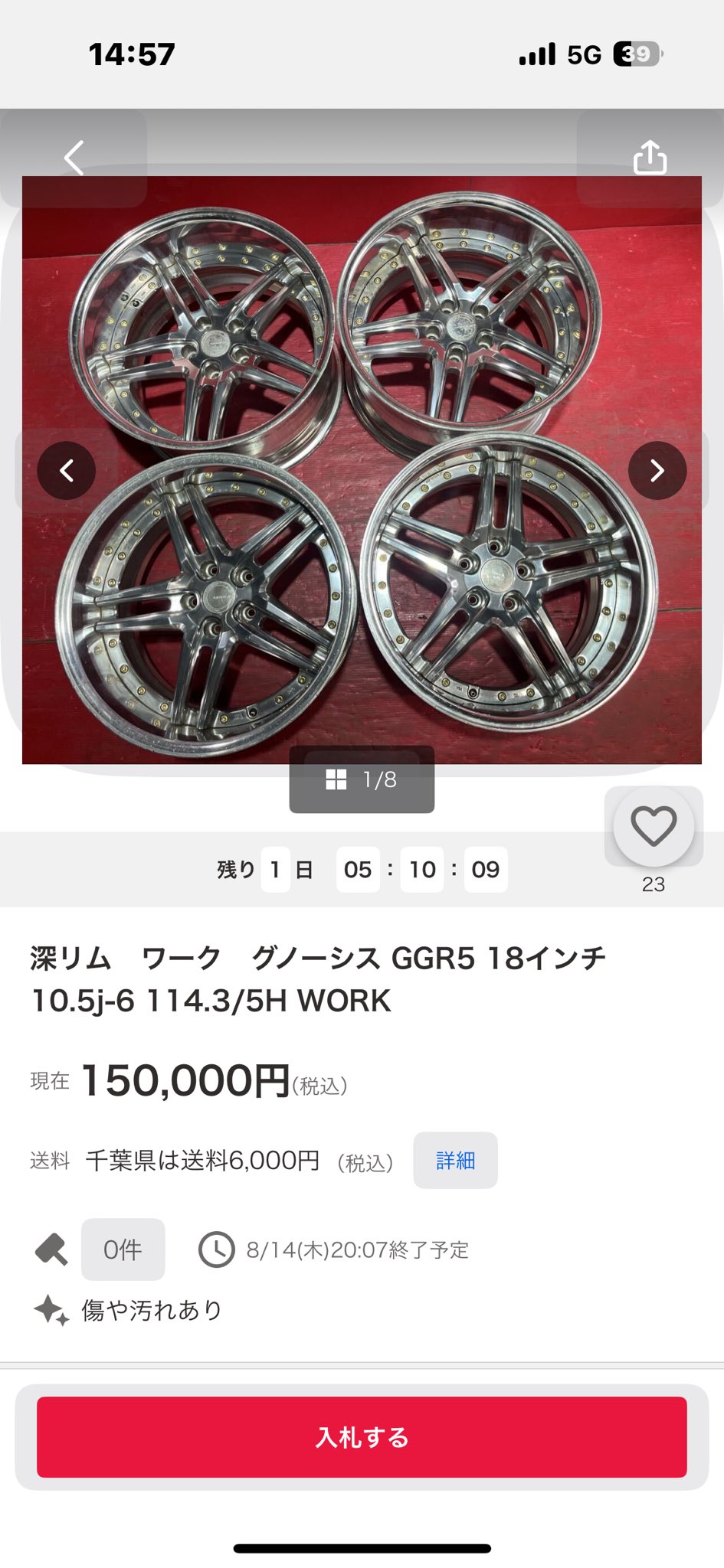The width and height of the screenshot is (724, 1568).
Task: Tap 入札する to place a bid
Action: (x=362, y=1437)
